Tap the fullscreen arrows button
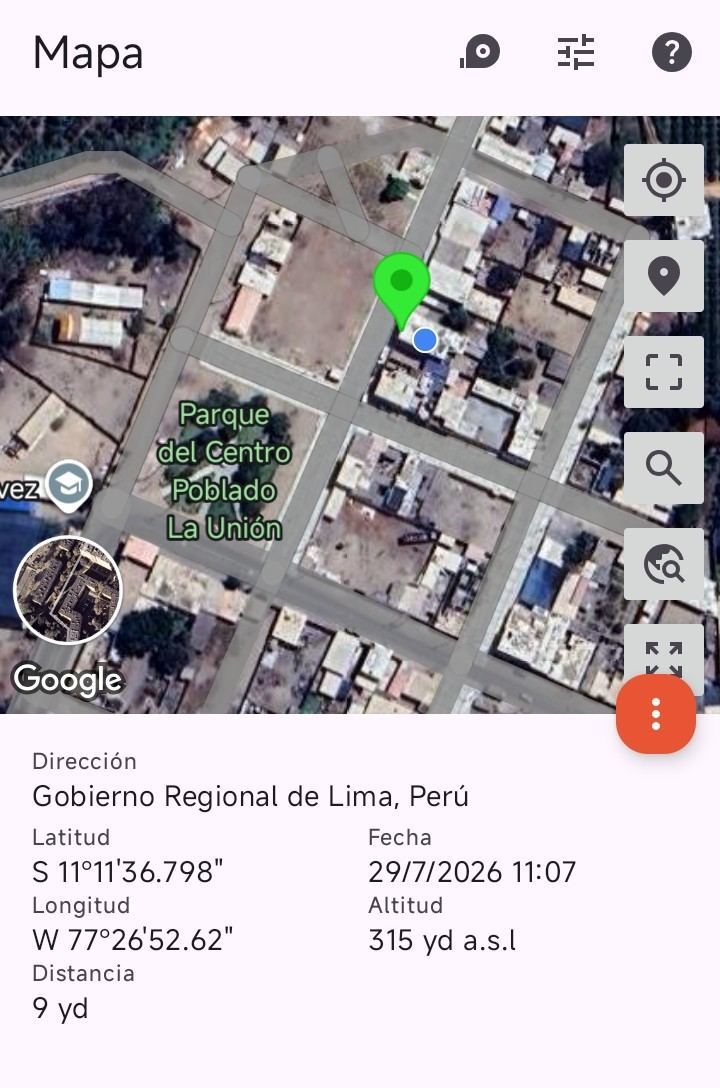720x1088 pixels. tap(664, 652)
